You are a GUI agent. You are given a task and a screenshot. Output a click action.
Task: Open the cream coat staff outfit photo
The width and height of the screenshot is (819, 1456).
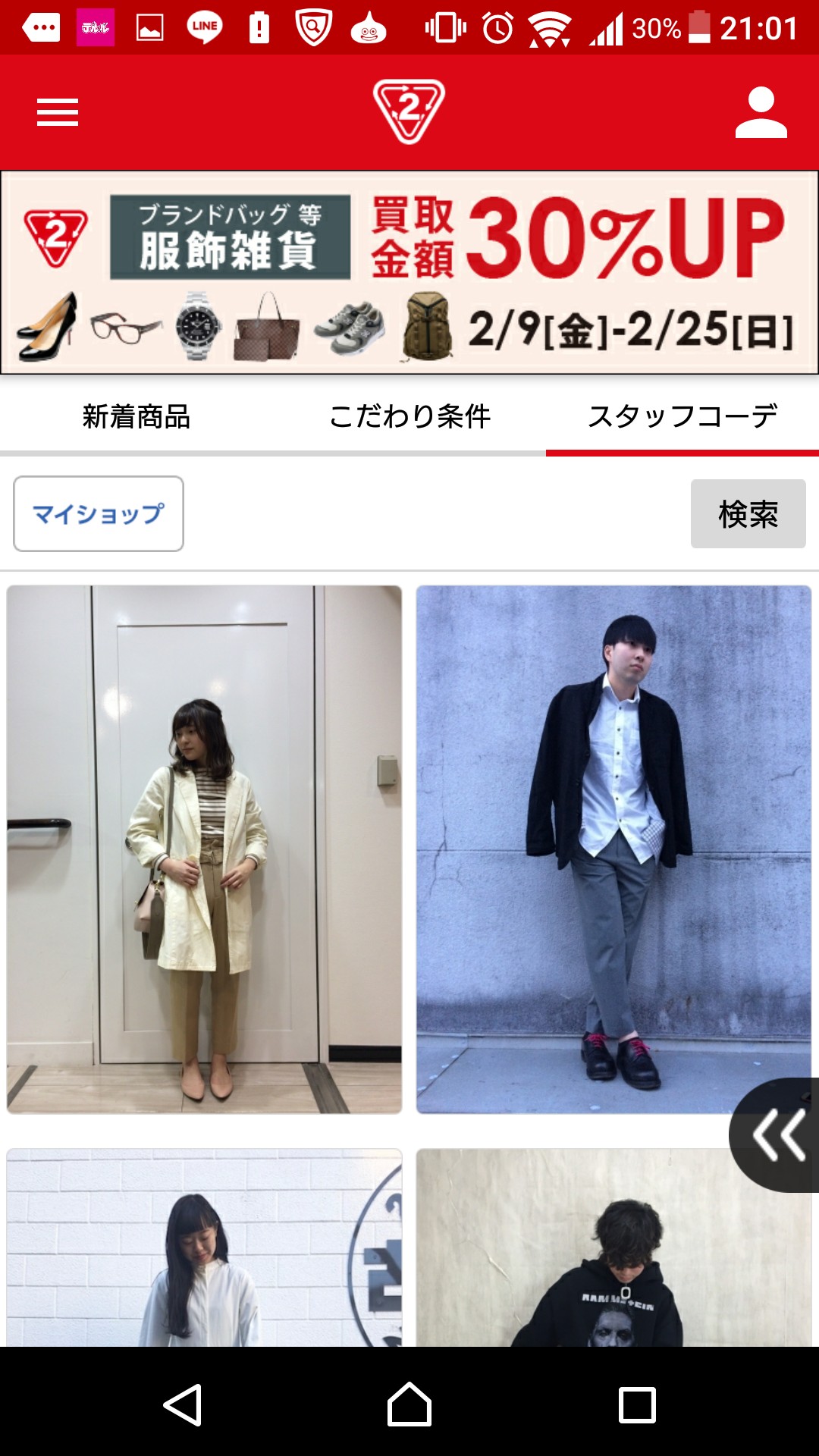point(204,849)
